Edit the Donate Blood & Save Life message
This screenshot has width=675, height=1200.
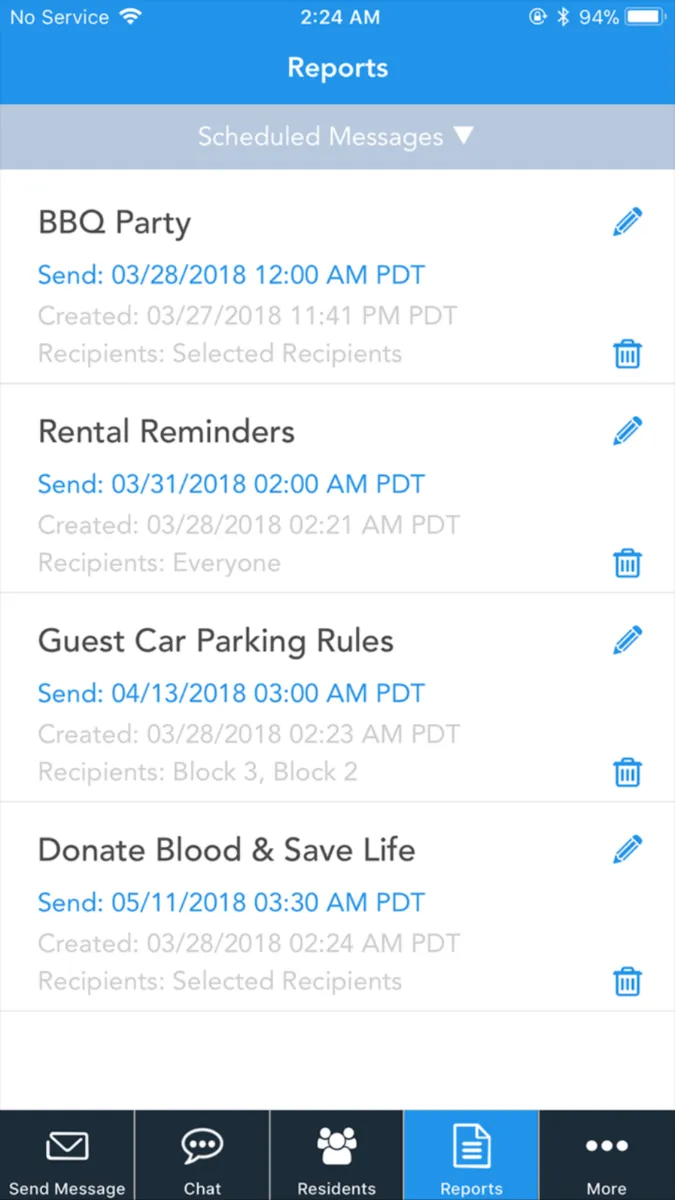coord(627,849)
